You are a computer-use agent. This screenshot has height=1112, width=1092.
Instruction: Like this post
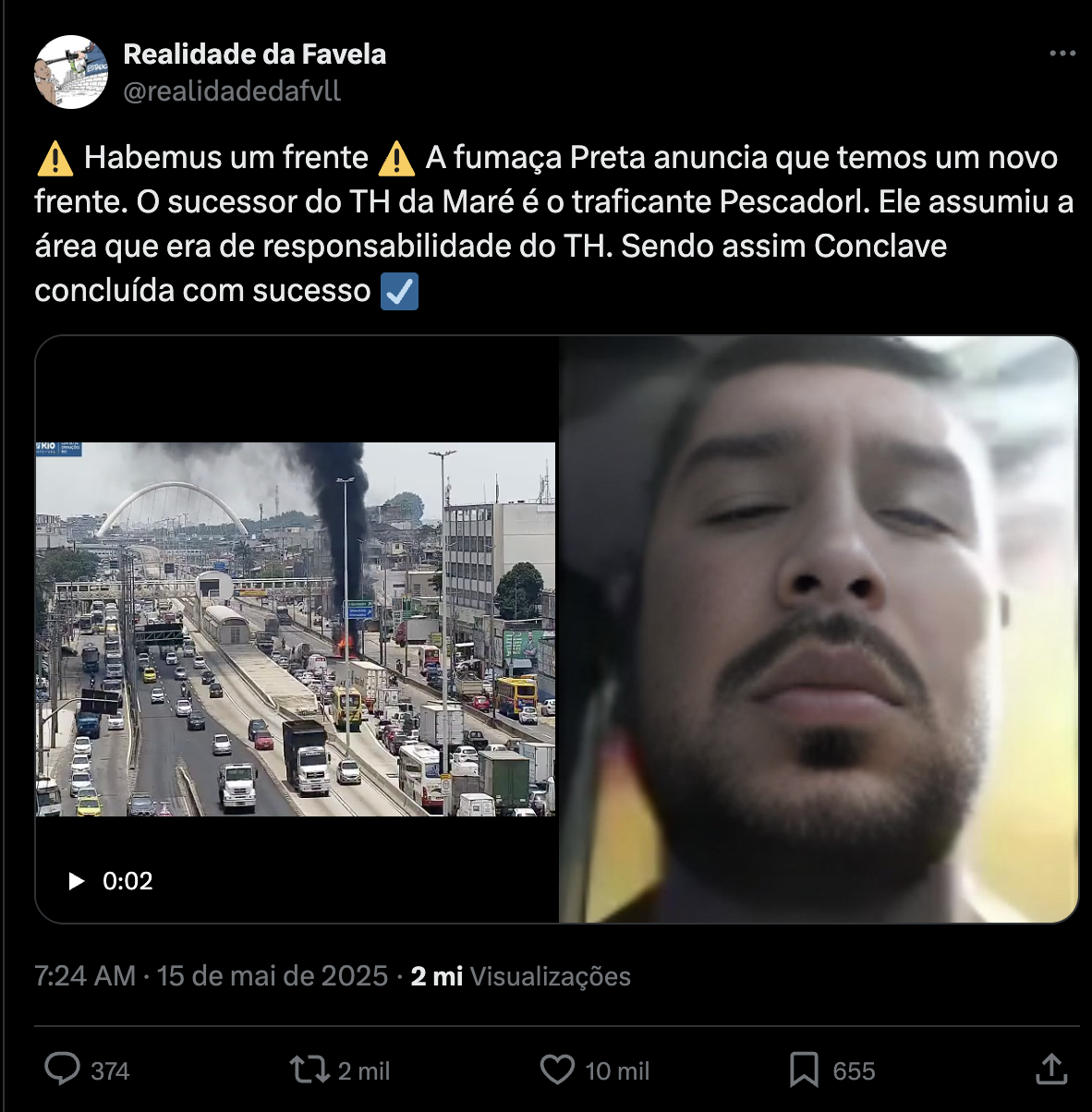point(557,1070)
